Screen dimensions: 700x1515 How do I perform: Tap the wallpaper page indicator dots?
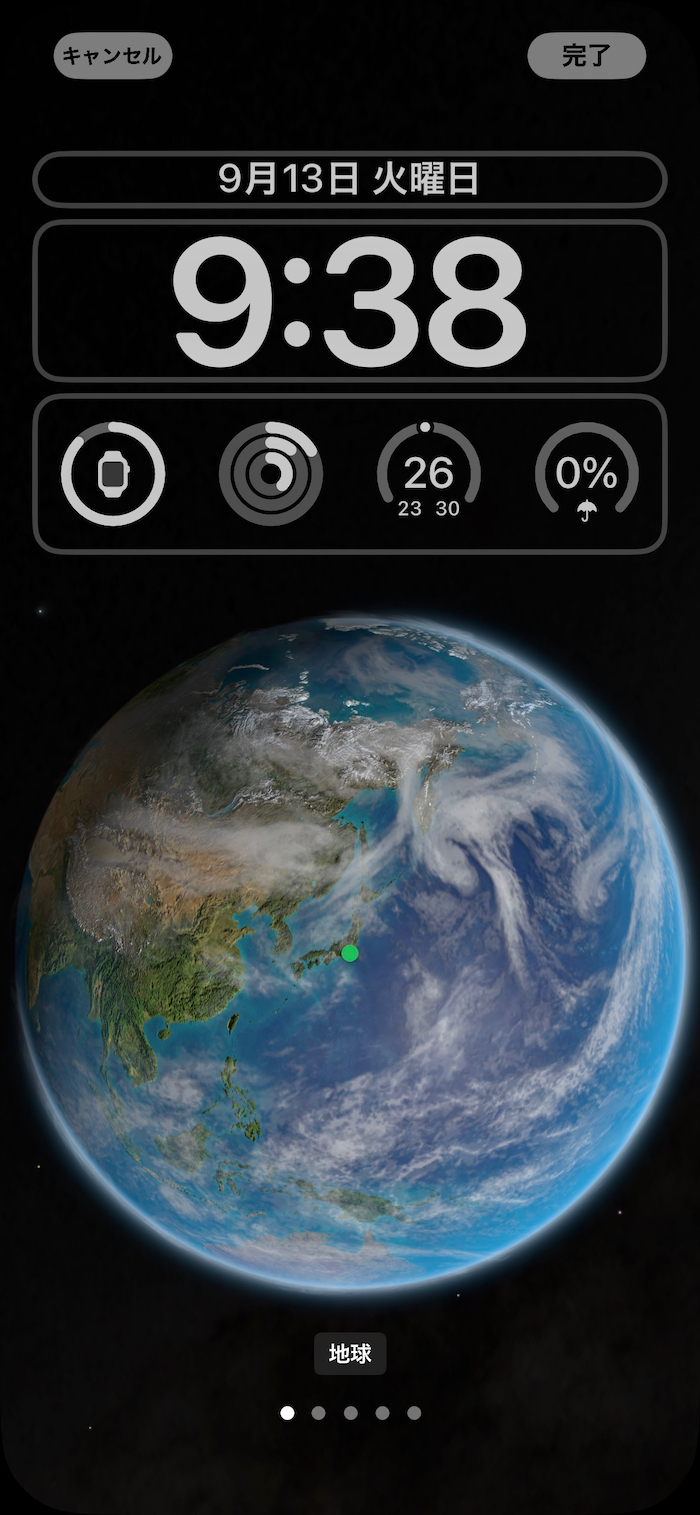tap(350, 1413)
